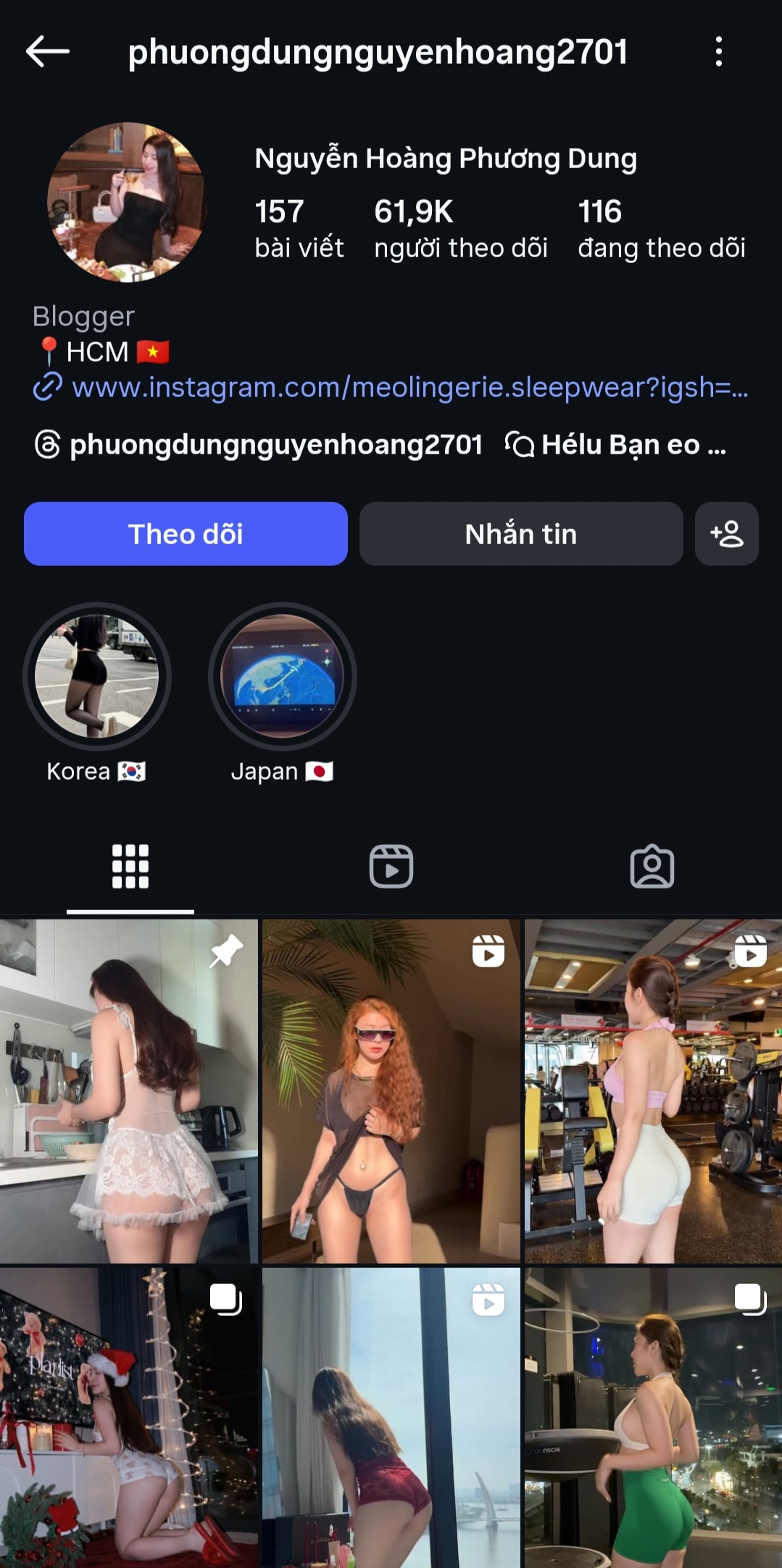Viewport: 782px width, 1568px height.
Task: Send a message with Nhắn tin
Action: pyautogui.click(x=520, y=534)
